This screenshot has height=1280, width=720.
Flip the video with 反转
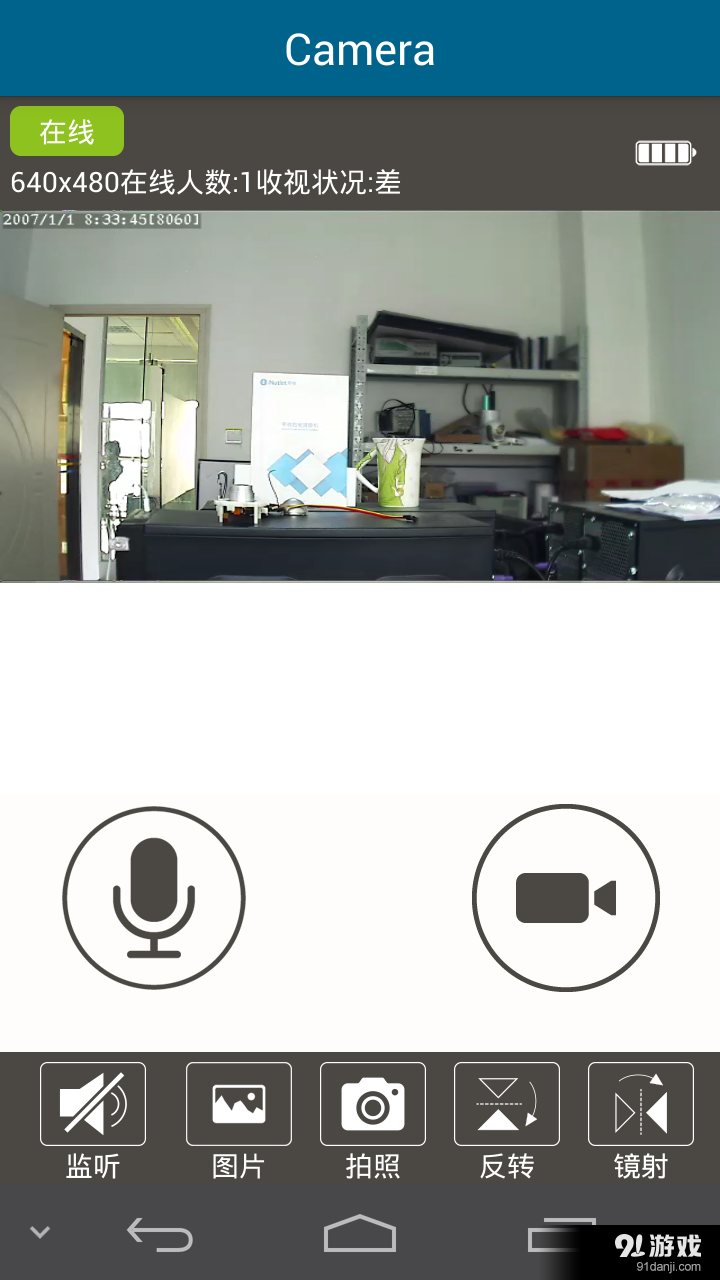[x=507, y=1104]
